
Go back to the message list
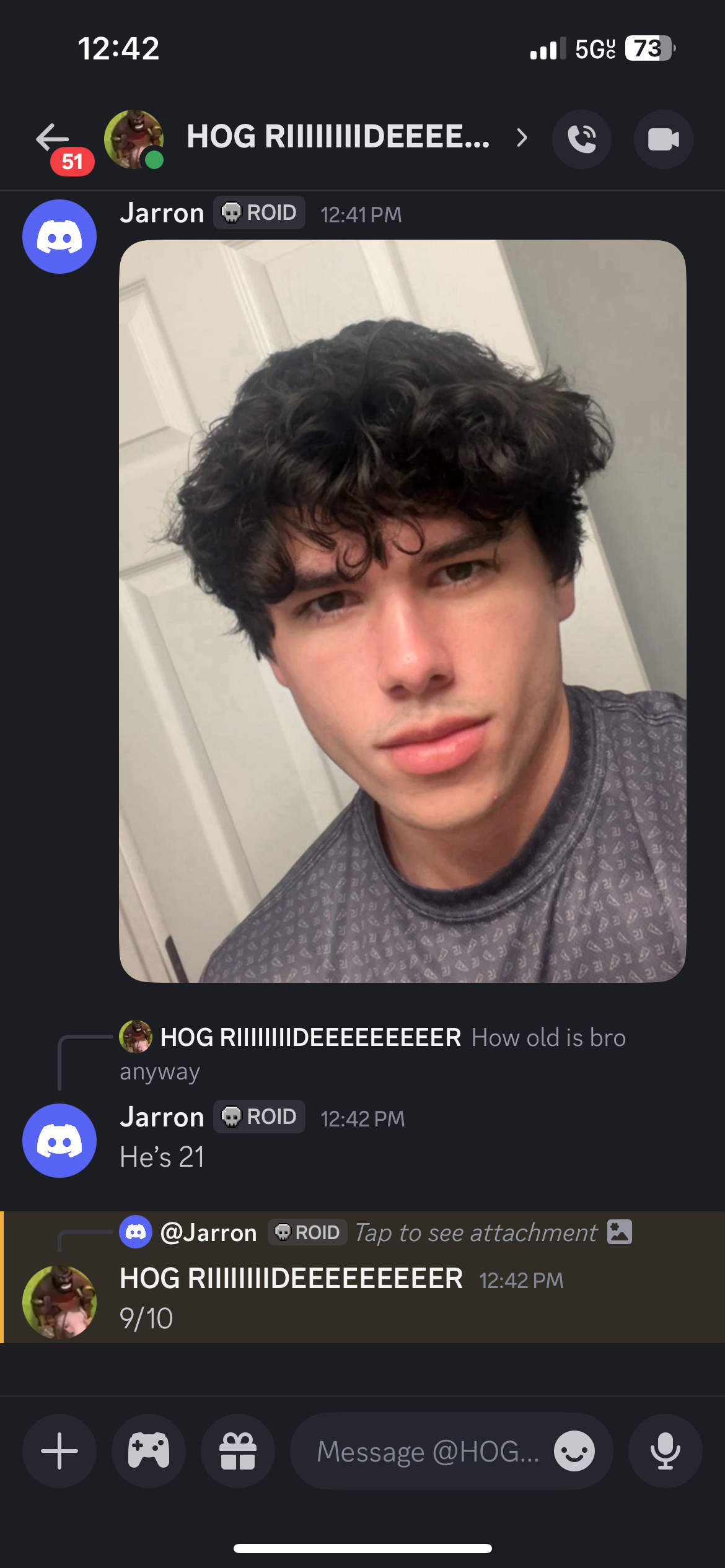[52, 137]
